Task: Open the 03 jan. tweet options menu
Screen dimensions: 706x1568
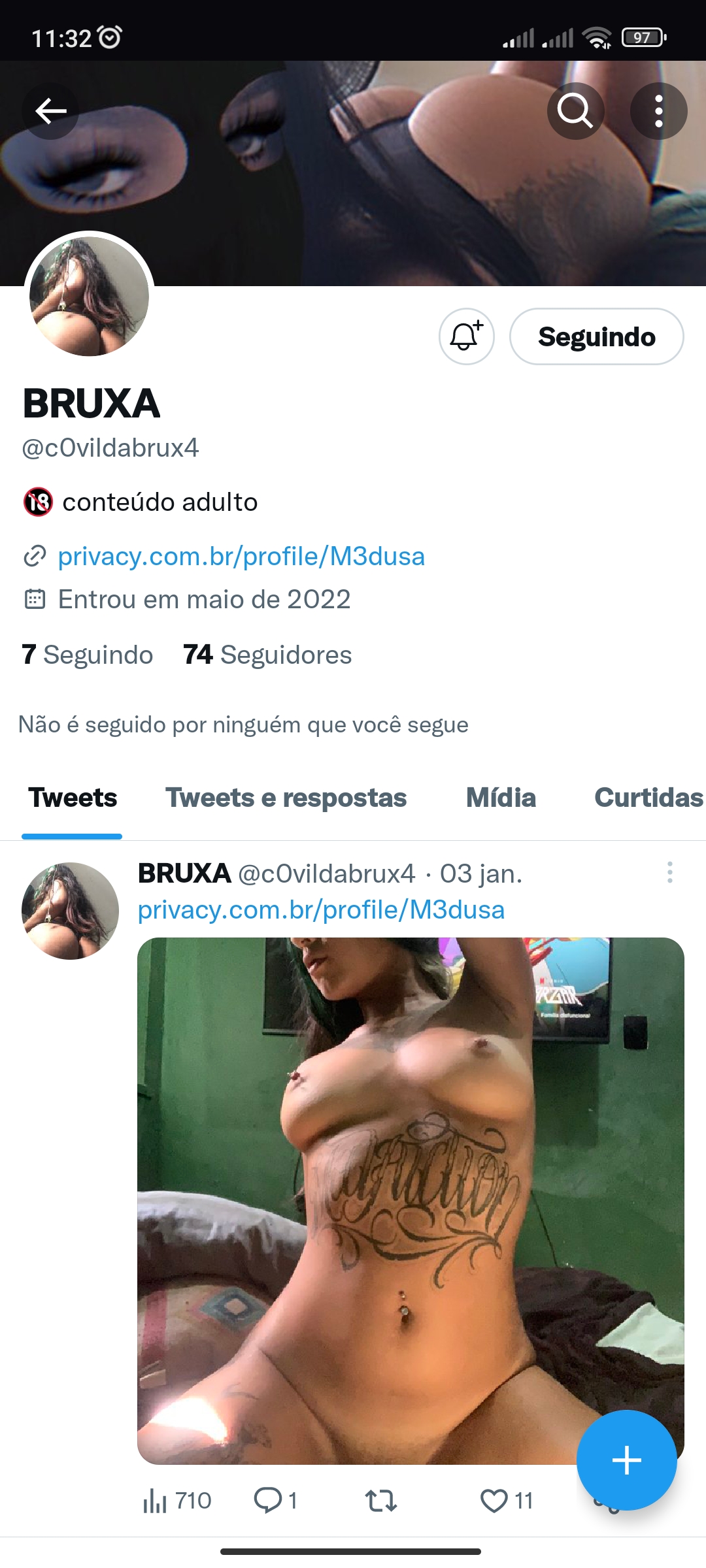Action: (x=669, y=872)
